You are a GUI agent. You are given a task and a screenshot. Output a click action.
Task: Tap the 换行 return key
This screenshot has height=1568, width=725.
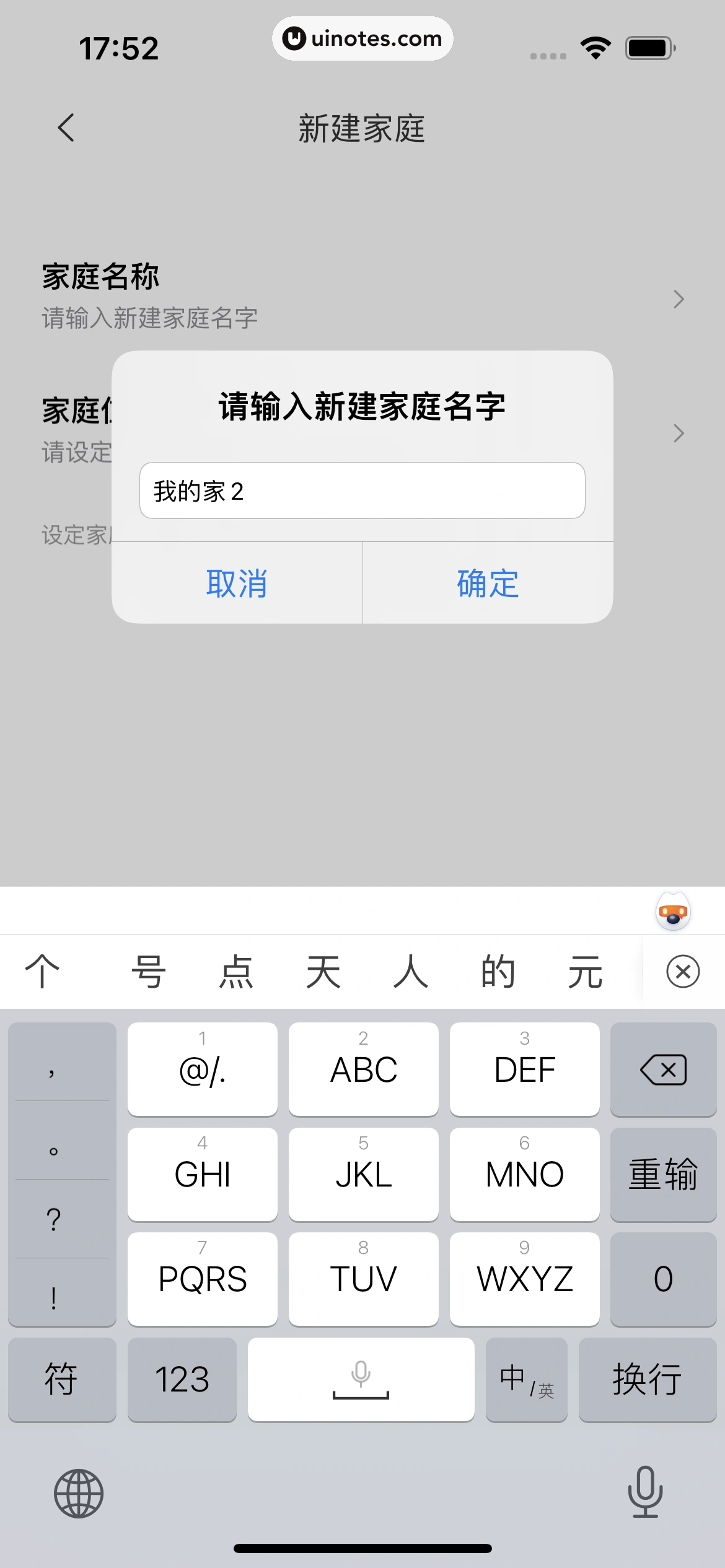647,1379
